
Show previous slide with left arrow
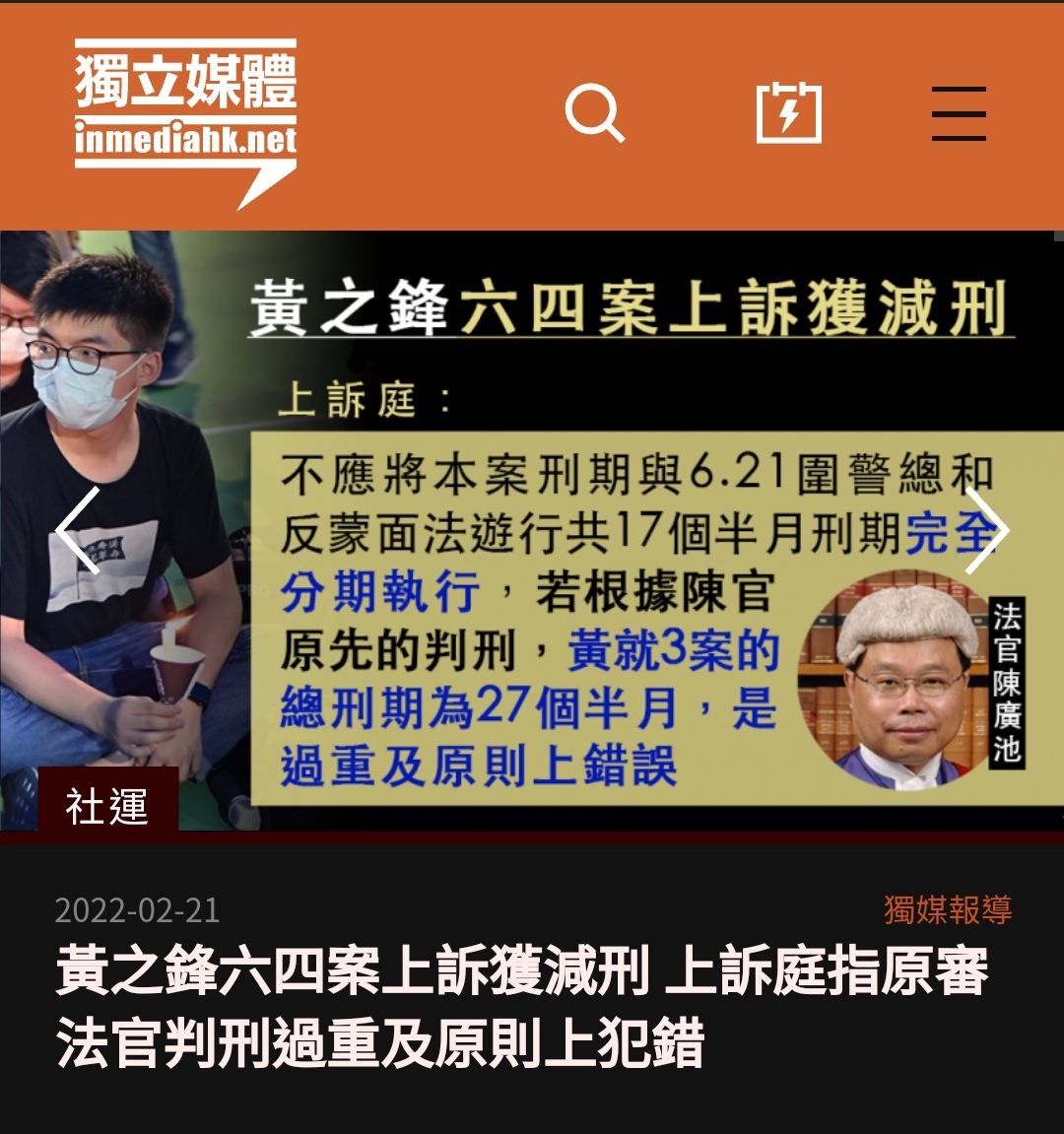(77, 530)
